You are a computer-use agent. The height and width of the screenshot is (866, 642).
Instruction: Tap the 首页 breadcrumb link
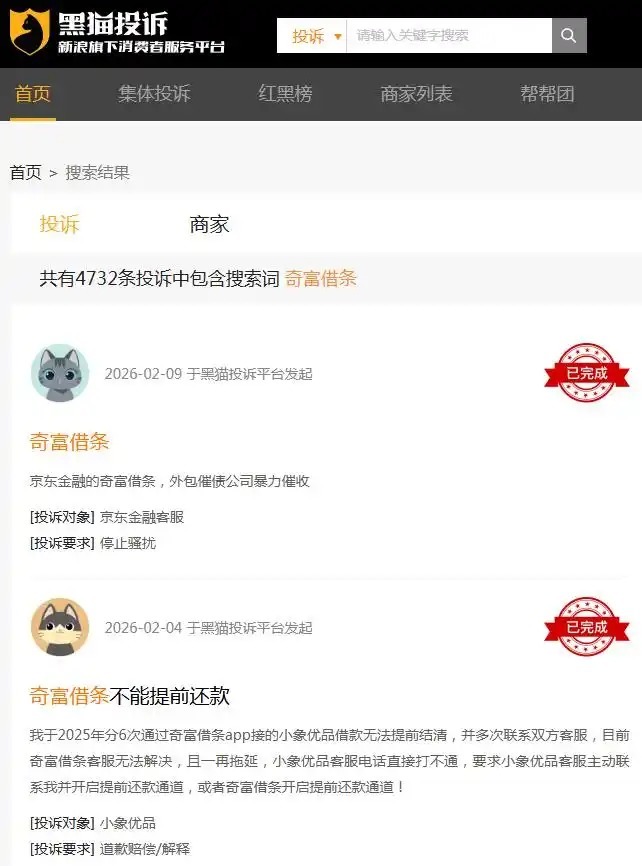coord(26,173)
